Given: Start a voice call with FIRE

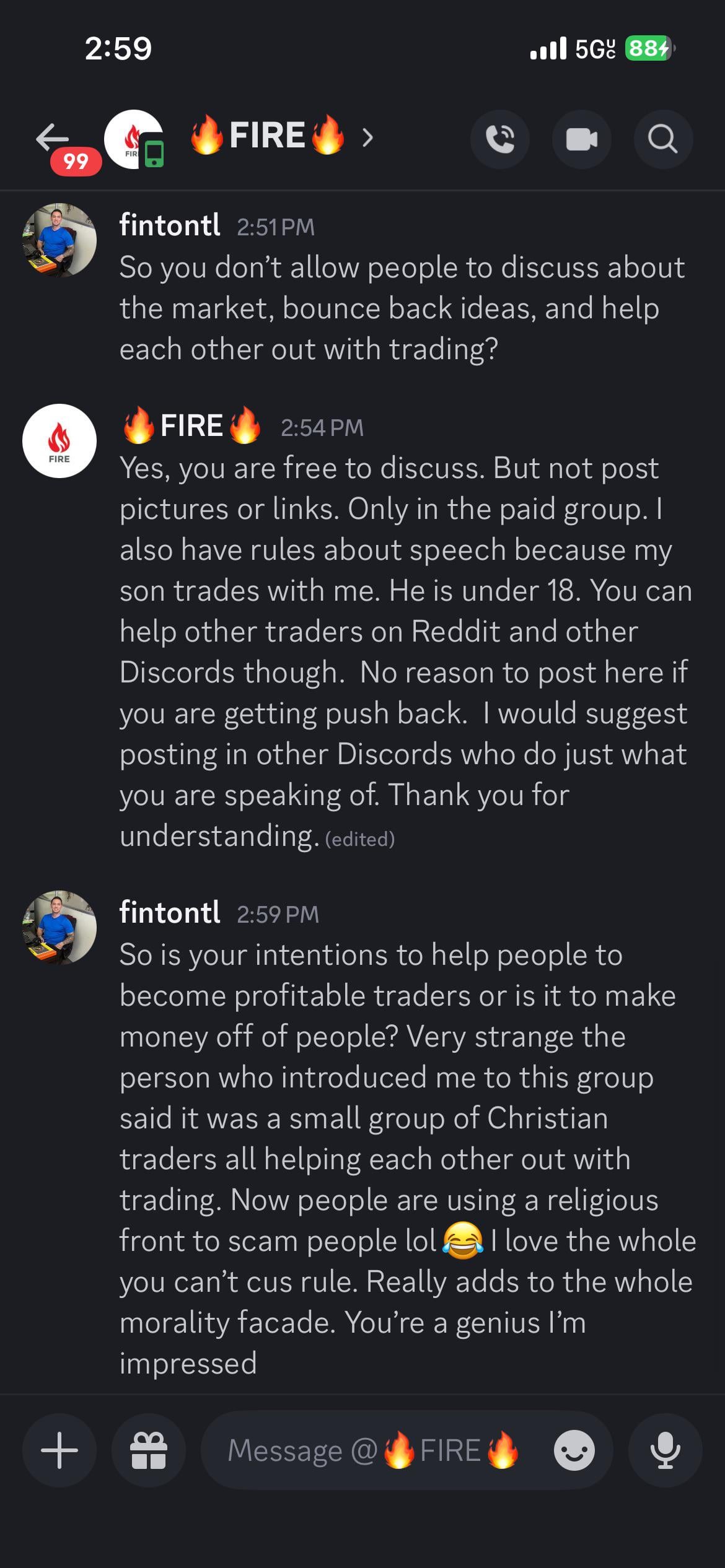Looking at the screenshot, I should click(500, 139).
